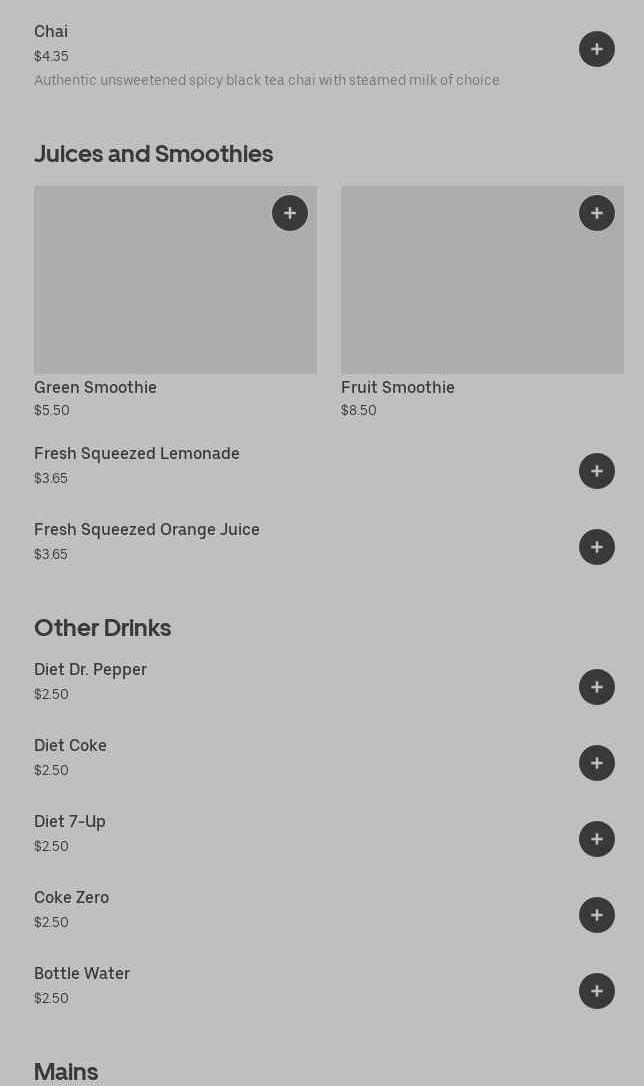Add Fresh Squeezed Lemonade to cart
The width and height of the screenshot is (644, 1086).
tap(596, 471)
